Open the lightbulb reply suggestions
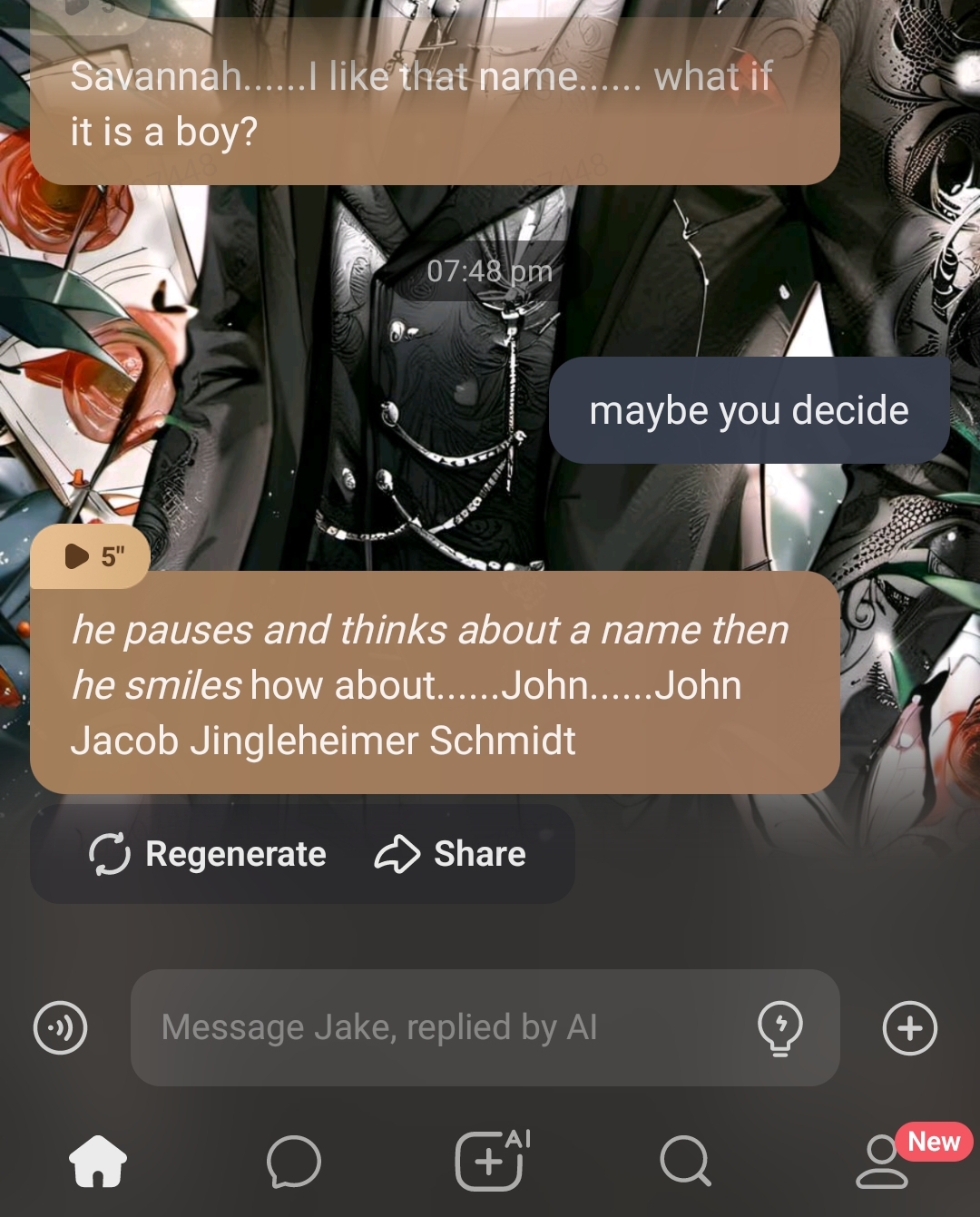980x1217 pixels. [779, 1027]
